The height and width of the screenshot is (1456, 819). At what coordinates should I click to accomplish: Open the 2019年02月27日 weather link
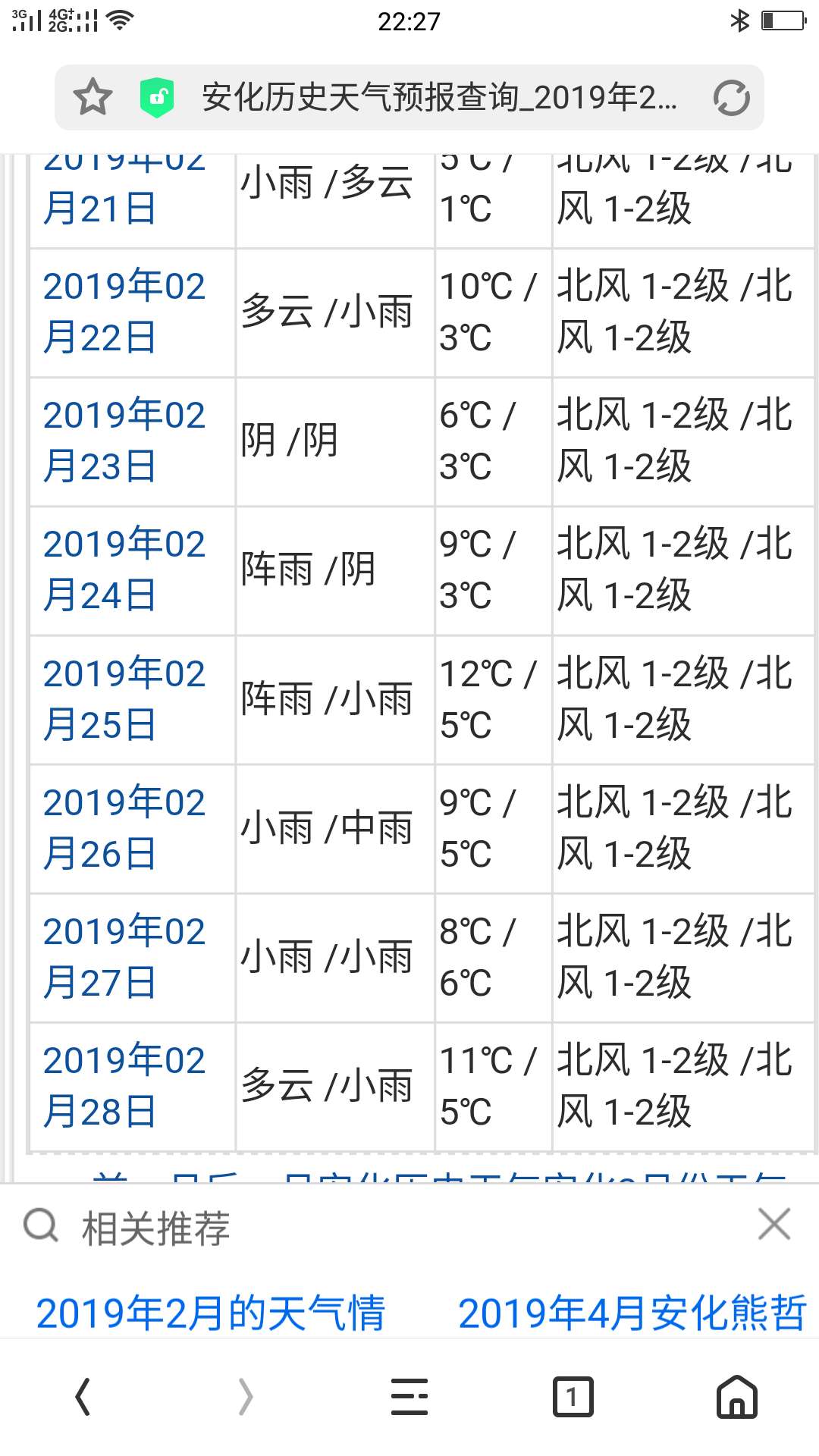point(124,957)
